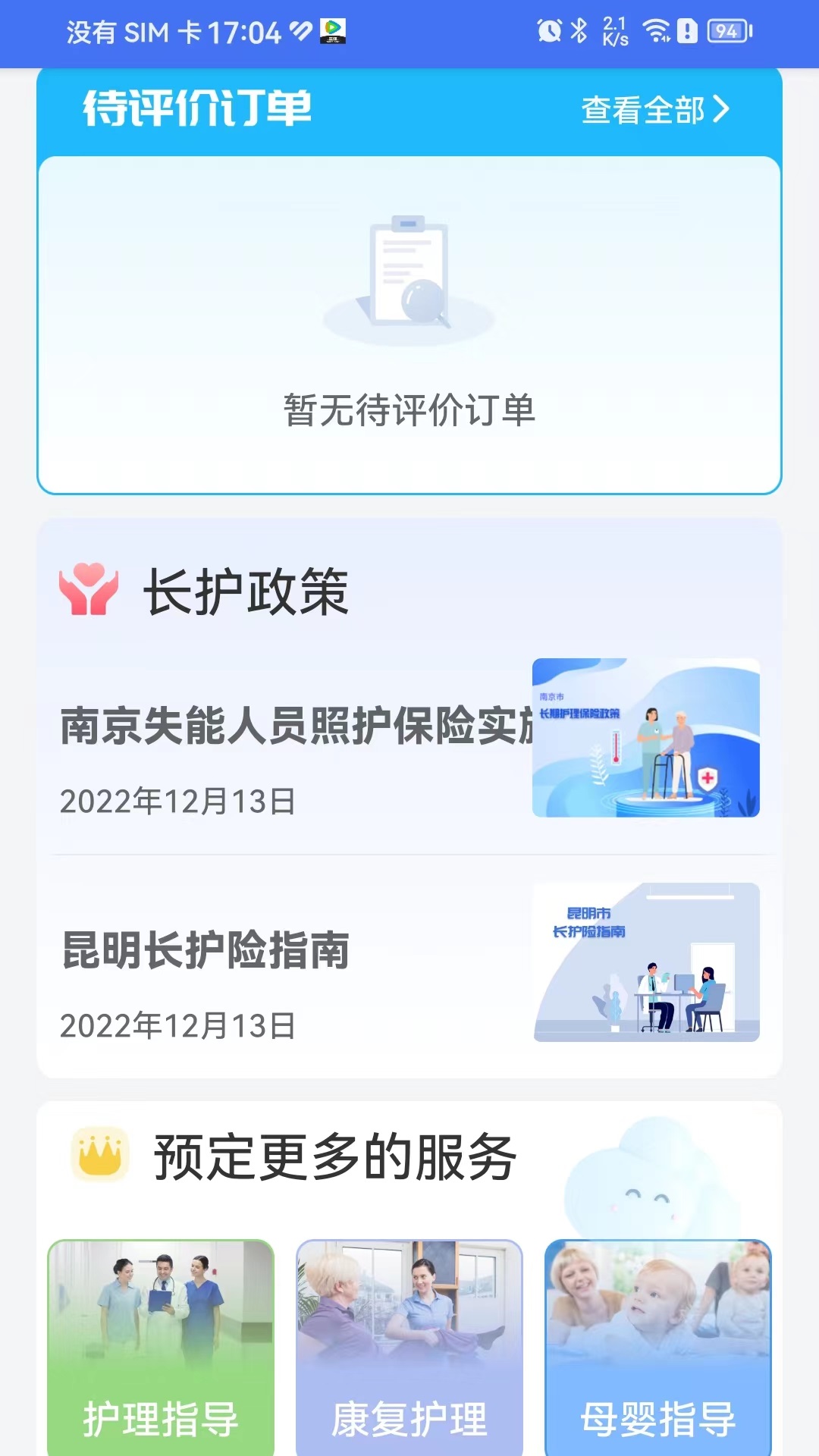The height and width of the screenshot is (1456, 819).
Task: Choose the 康复护理 service card
Action: (409, 1347)
